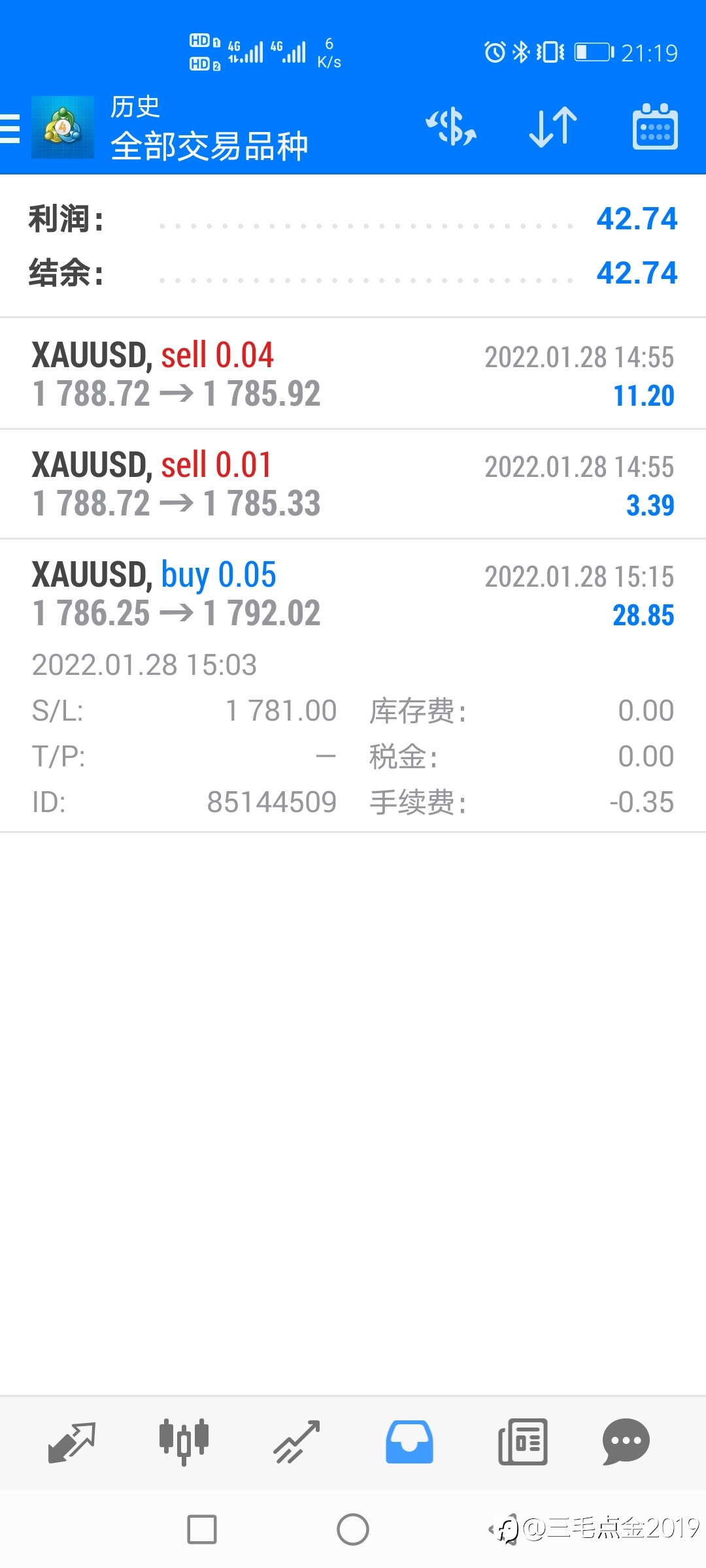
Task: Open the side drawer menu
Action: [11, 128]
